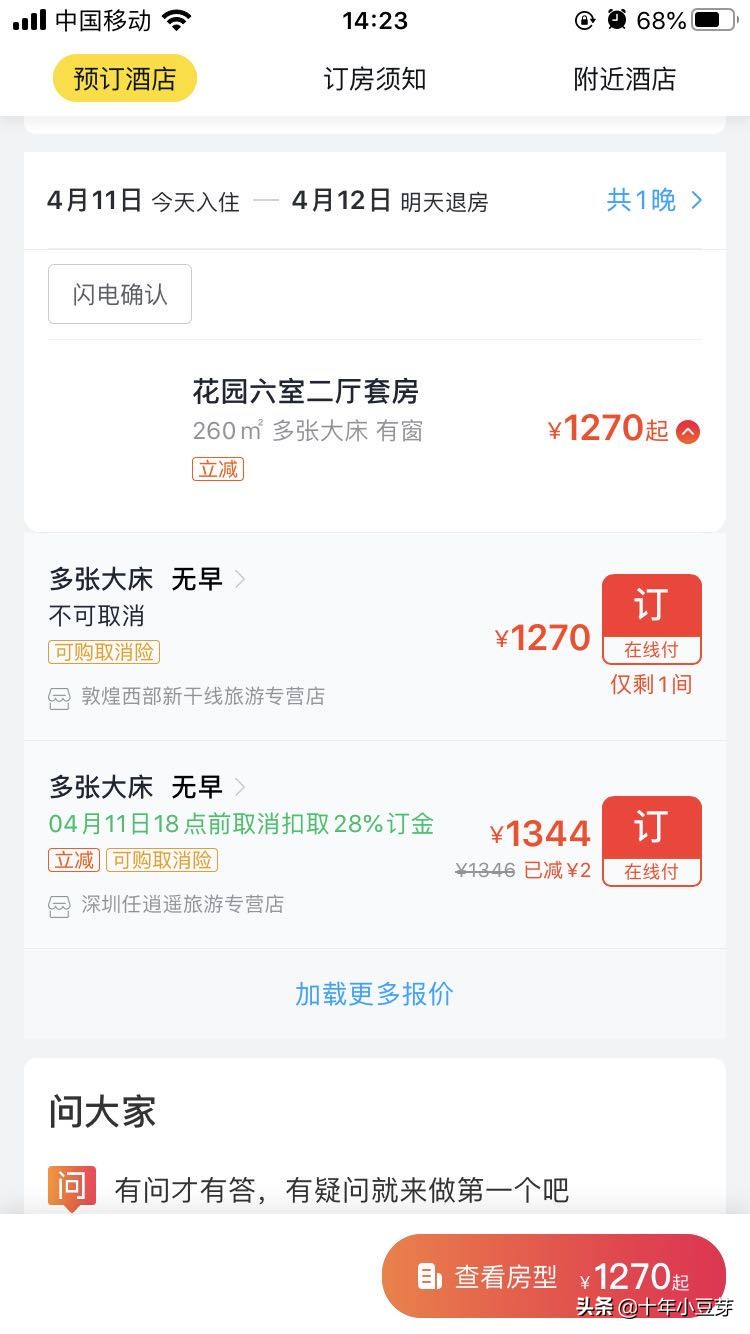Switch to the 附近酒店 tab

(625, 80)
